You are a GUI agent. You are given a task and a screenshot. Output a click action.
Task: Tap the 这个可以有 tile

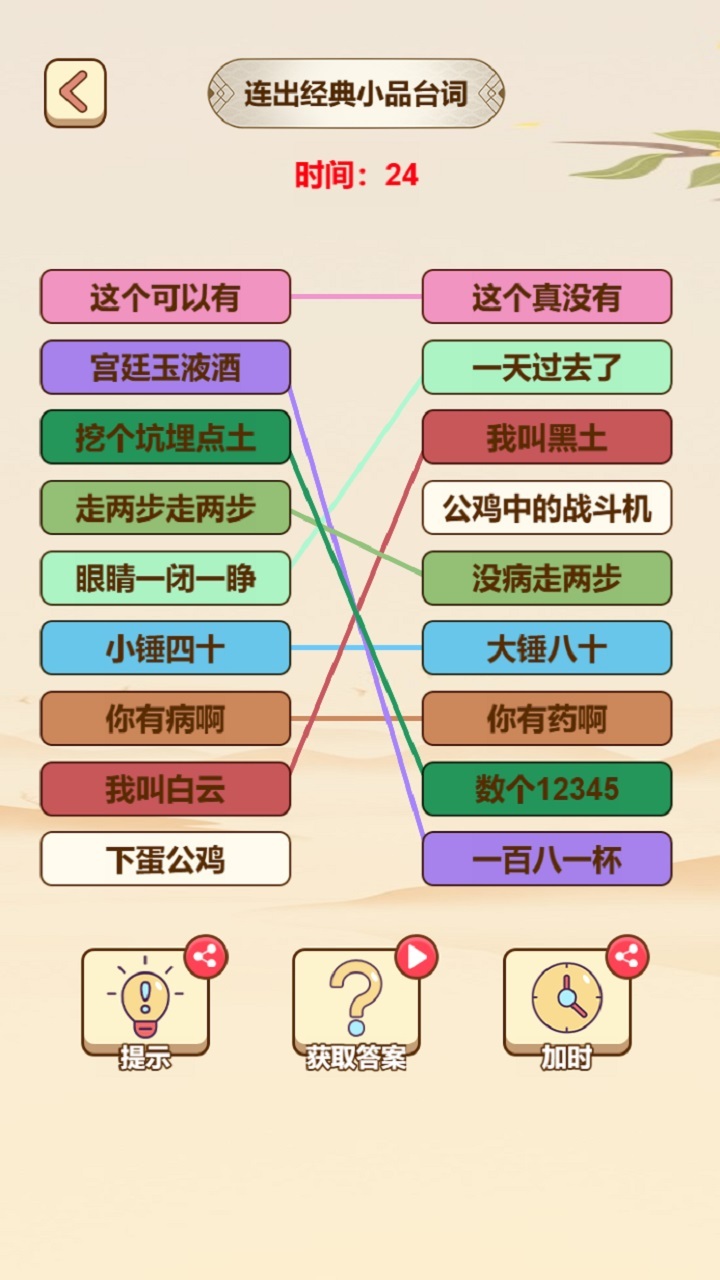coord(165,297)
